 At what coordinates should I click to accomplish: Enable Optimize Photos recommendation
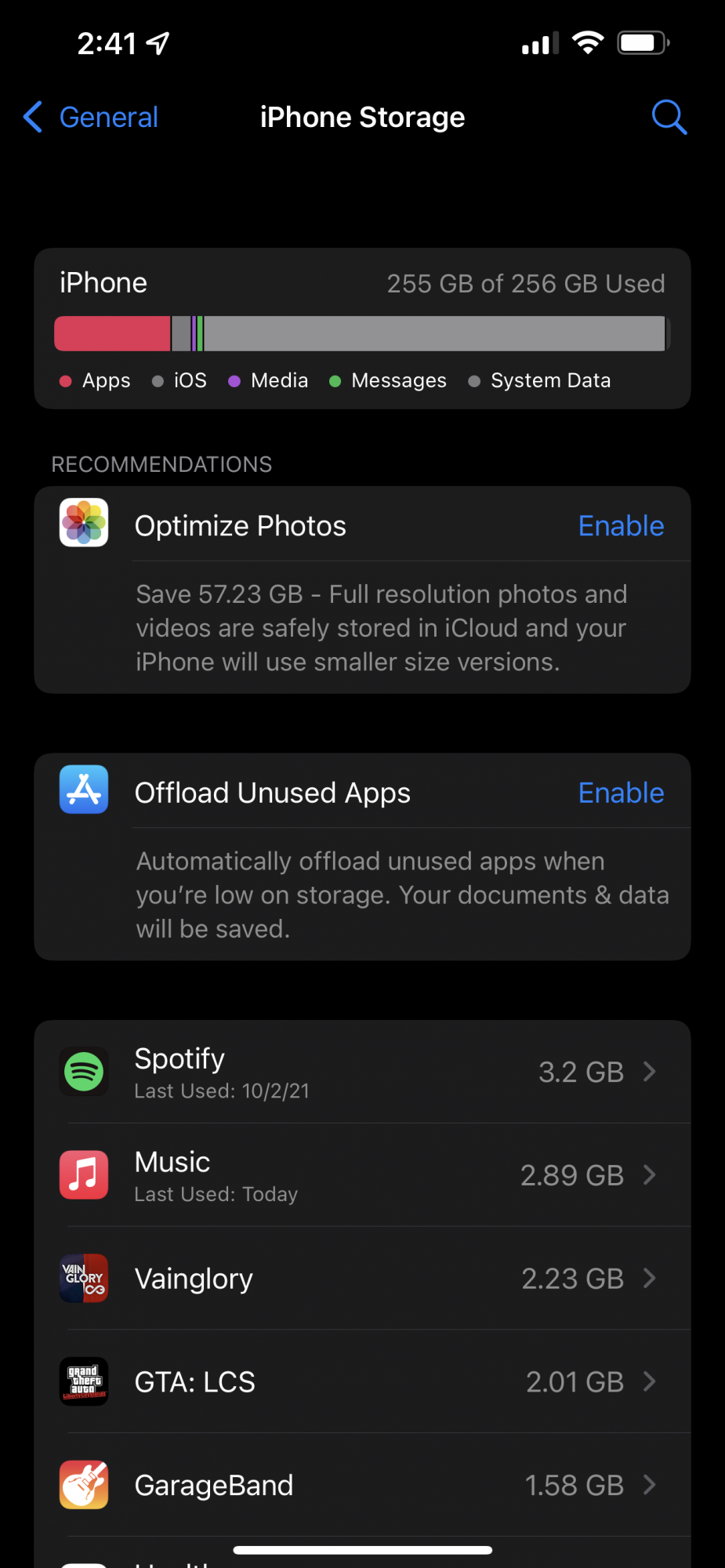(x=621, y=526)
